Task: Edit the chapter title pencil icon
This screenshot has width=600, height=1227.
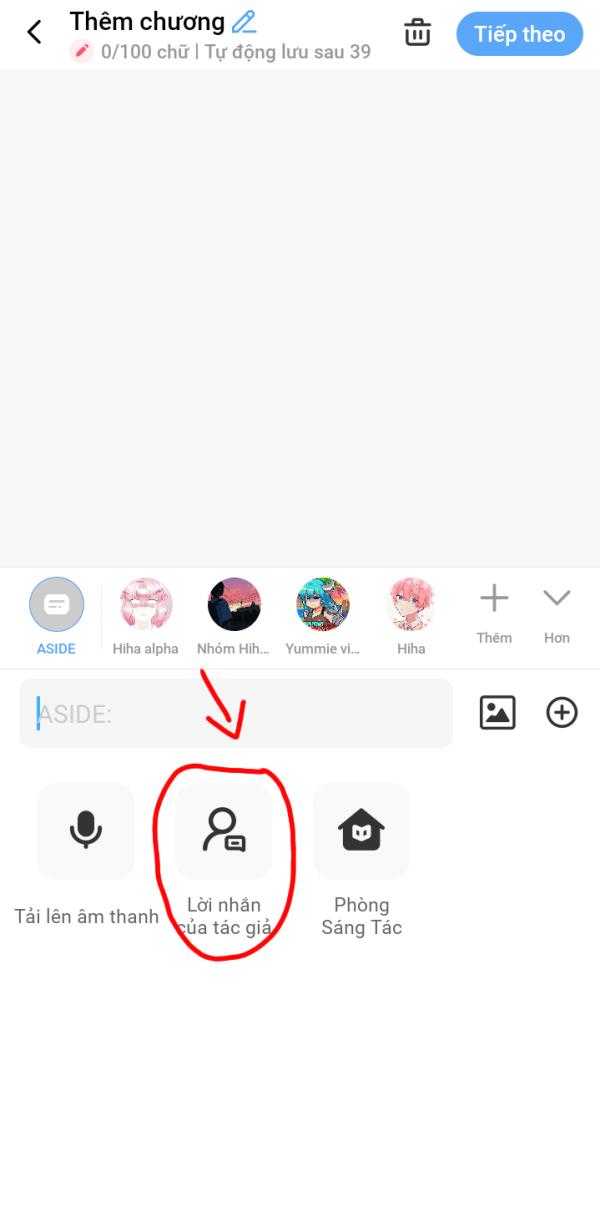Action: pyautogui.click(x=244, y=21)
